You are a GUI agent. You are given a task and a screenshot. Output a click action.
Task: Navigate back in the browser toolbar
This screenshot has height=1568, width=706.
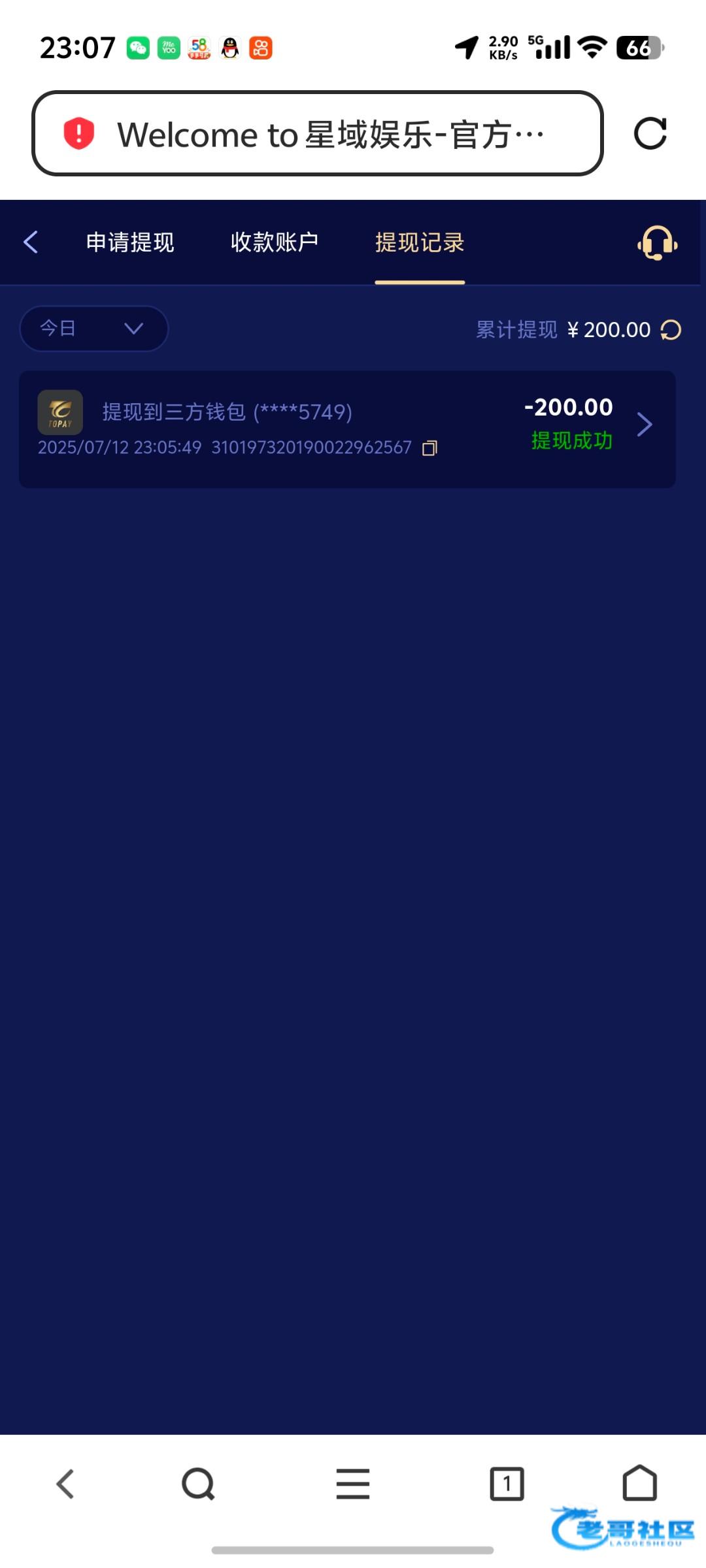click(x=65, y=1484)
